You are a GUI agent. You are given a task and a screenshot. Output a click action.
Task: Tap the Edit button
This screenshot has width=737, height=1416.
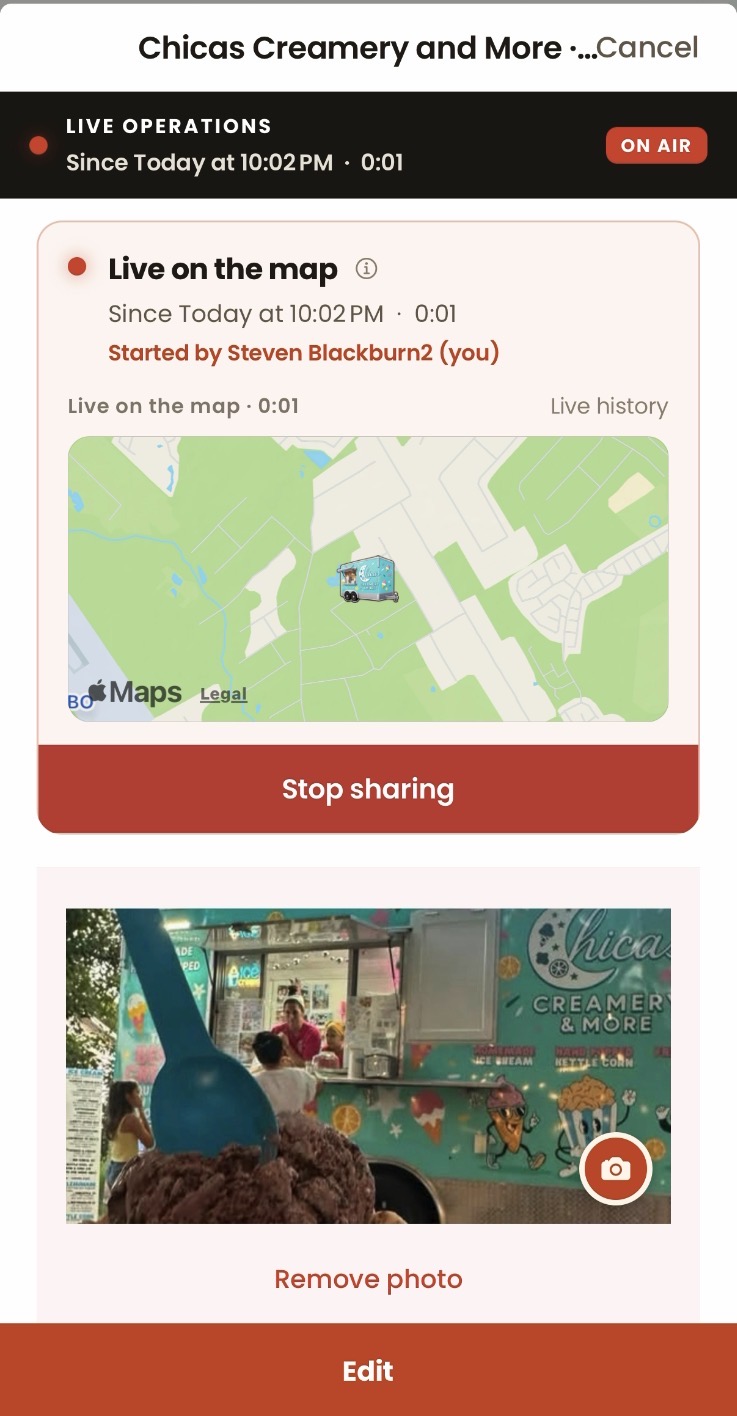coord(368,1370)
